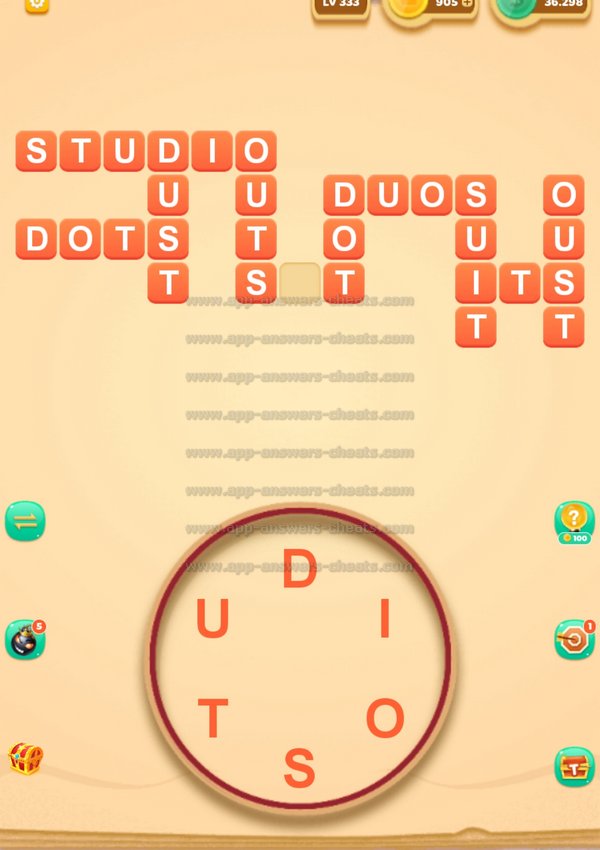600x850 pixels.
Task: Open the red chest shop icon
Action: tap(574, 766)
